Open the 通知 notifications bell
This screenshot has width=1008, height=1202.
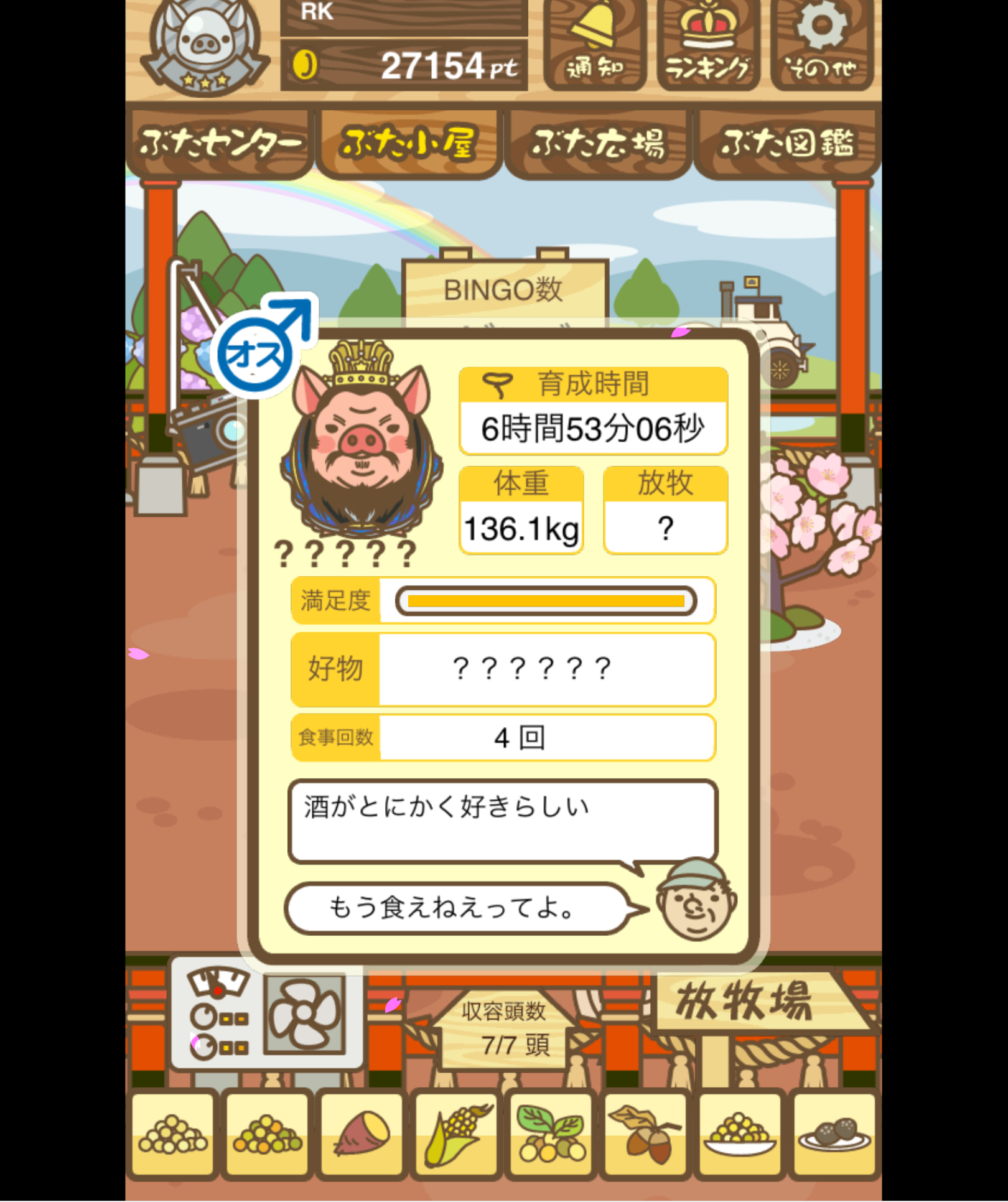pyautogui.click(x=594, y=45)
